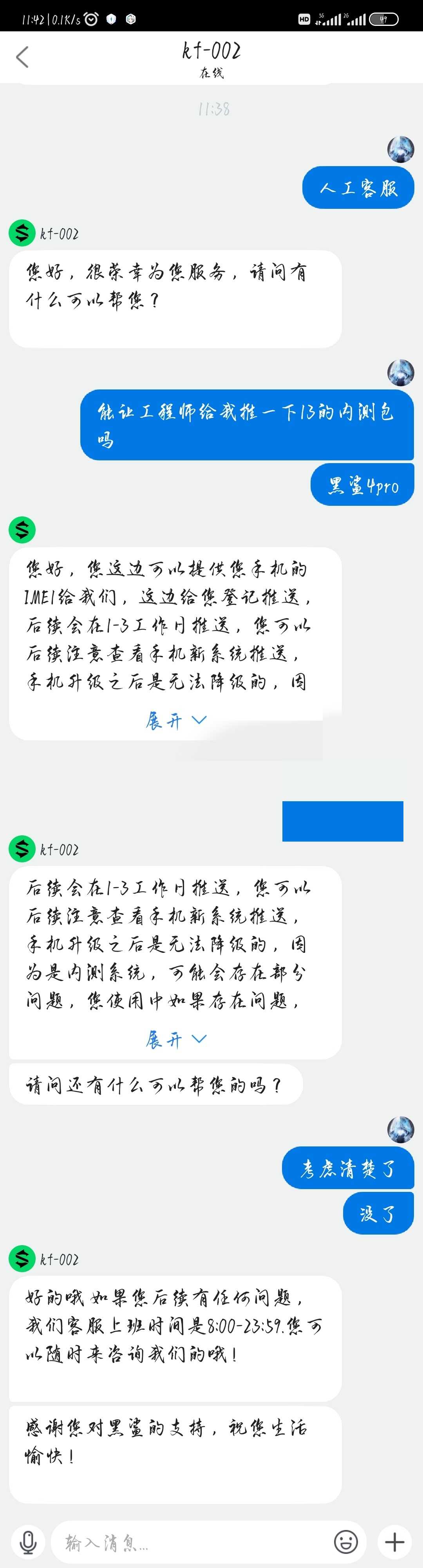Expand the message about the 1-3 workday push
Viewport: 423px width, 1568px height.
(x=175, y=1039)
